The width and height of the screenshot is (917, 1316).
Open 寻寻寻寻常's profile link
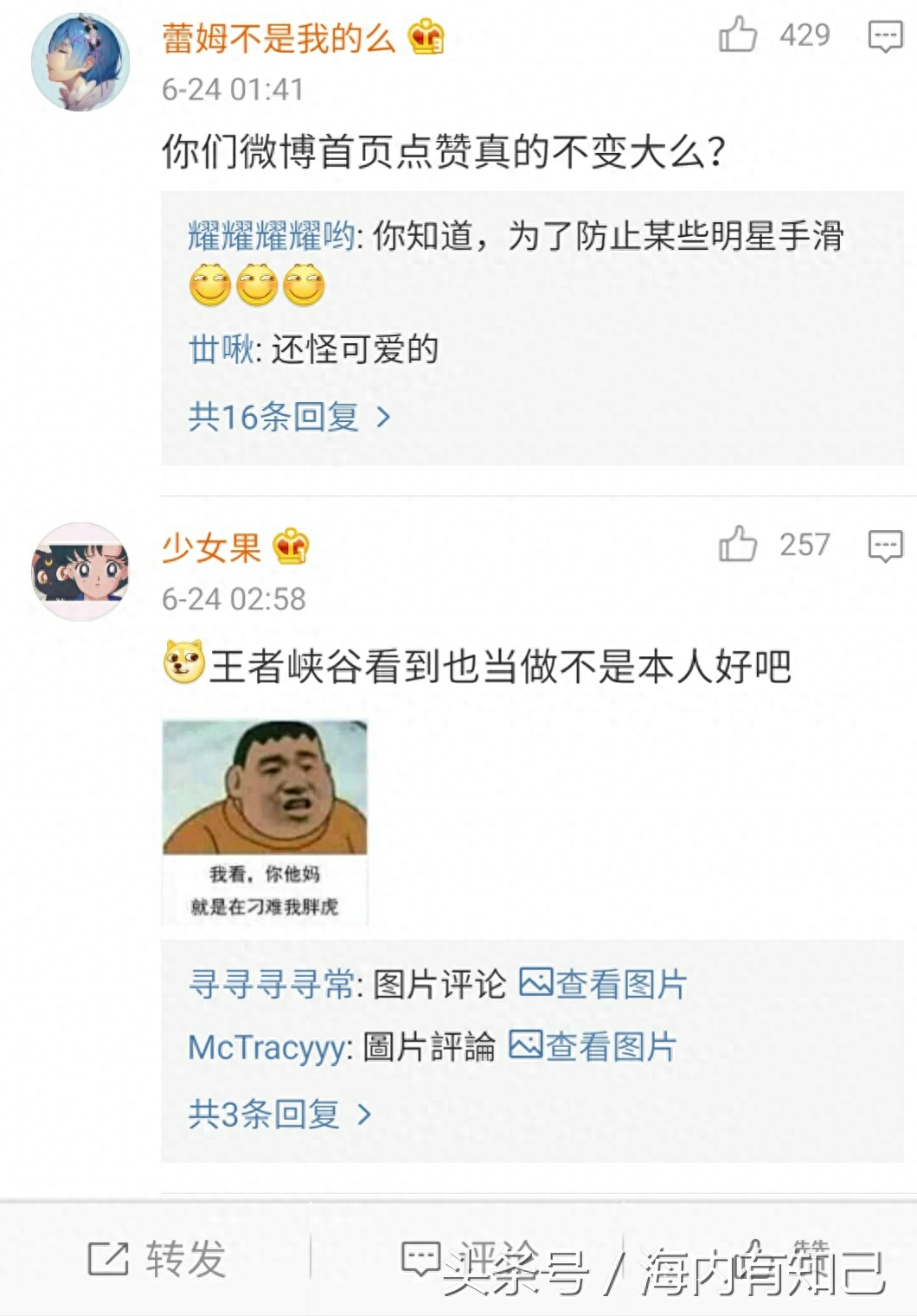tap(271, 984)
